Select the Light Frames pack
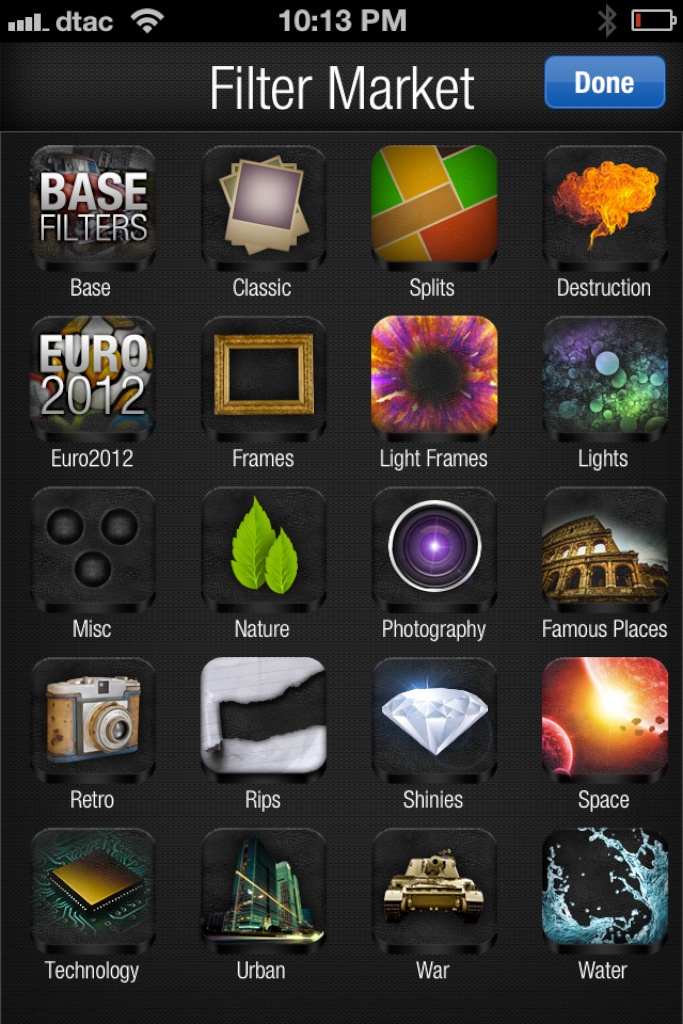 (434, 377)
